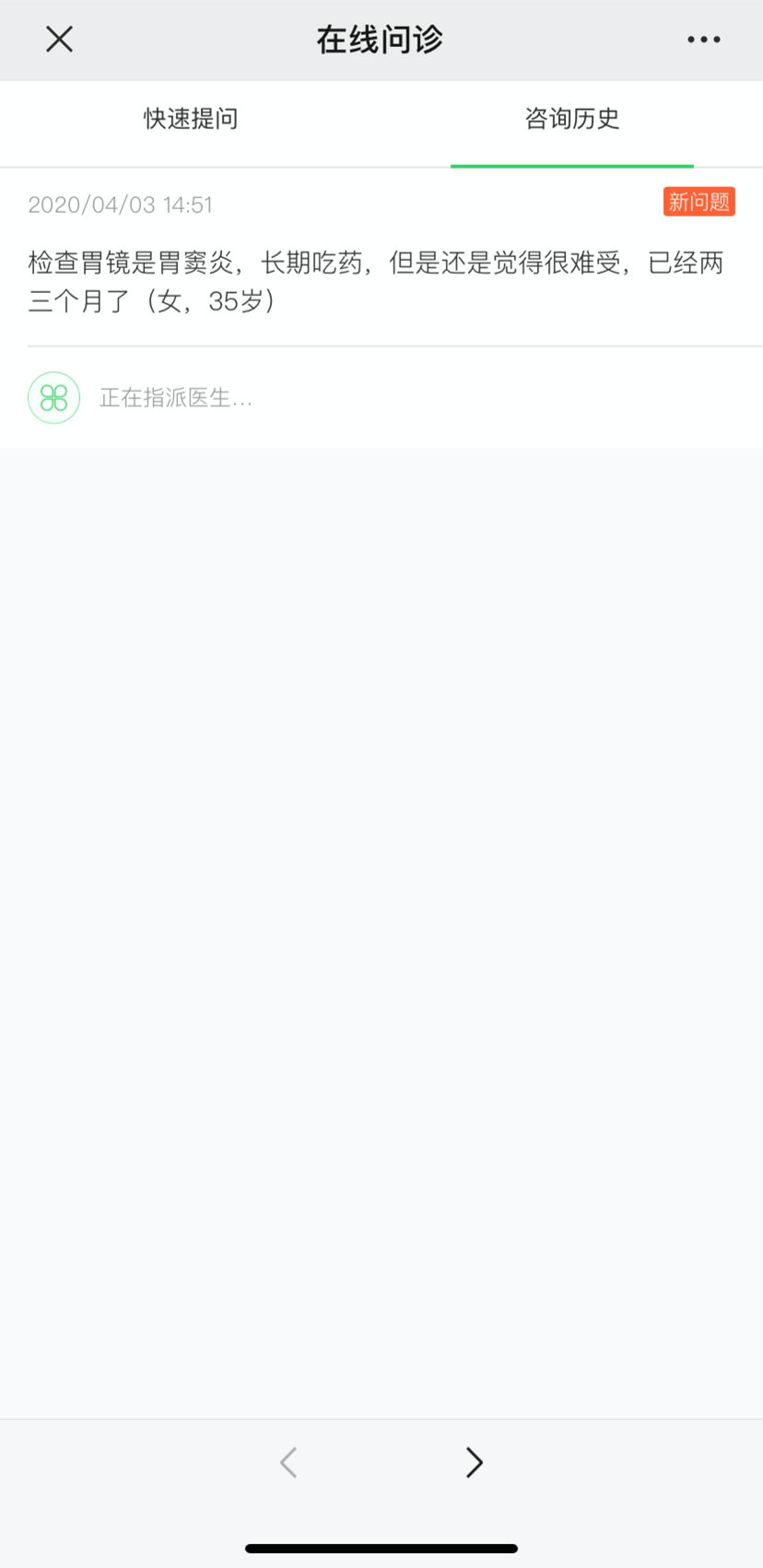Tap the navigation arrow to view next page
This screenshot has width=763, height=1568.
pyautogui.click(x=474, y=1462)
